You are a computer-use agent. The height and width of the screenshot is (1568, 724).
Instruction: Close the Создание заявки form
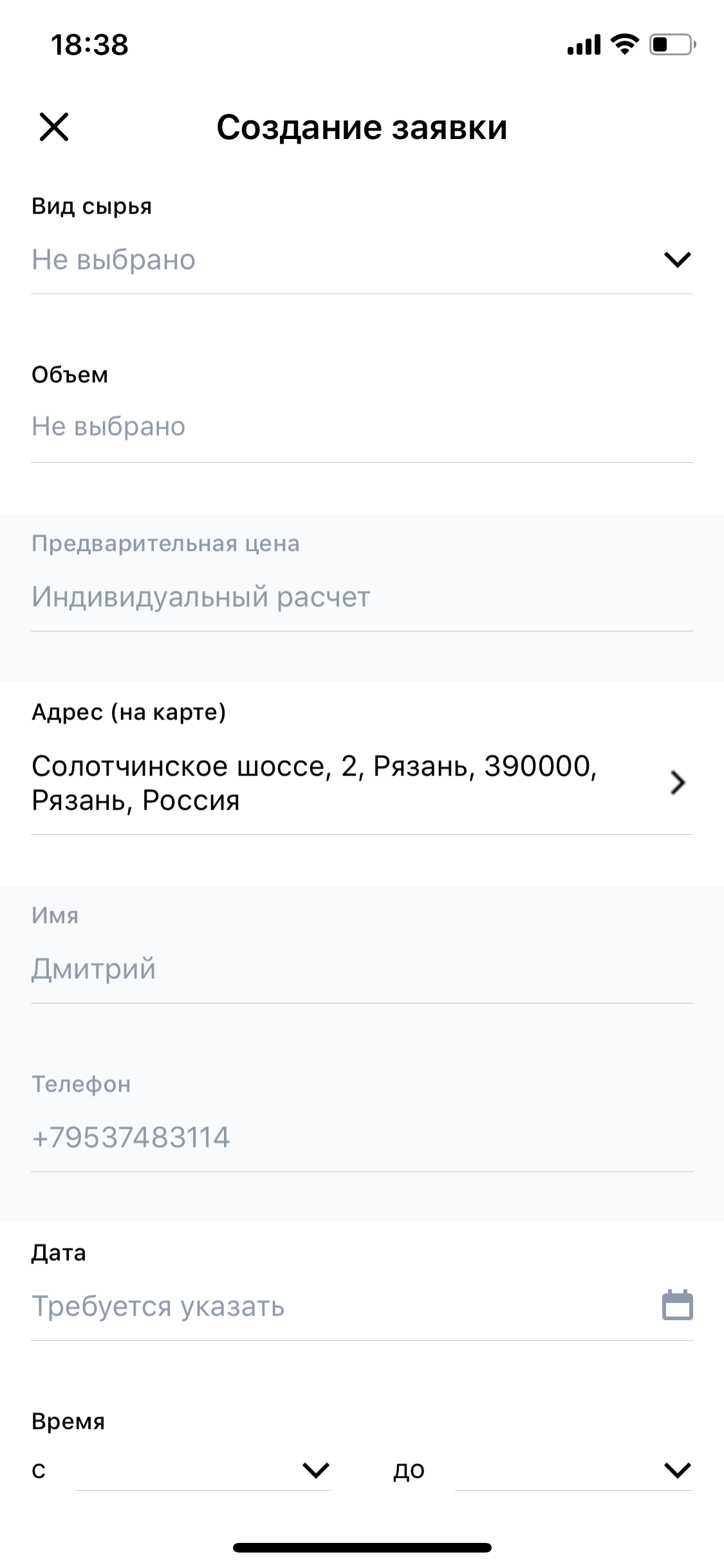point(54,127)
